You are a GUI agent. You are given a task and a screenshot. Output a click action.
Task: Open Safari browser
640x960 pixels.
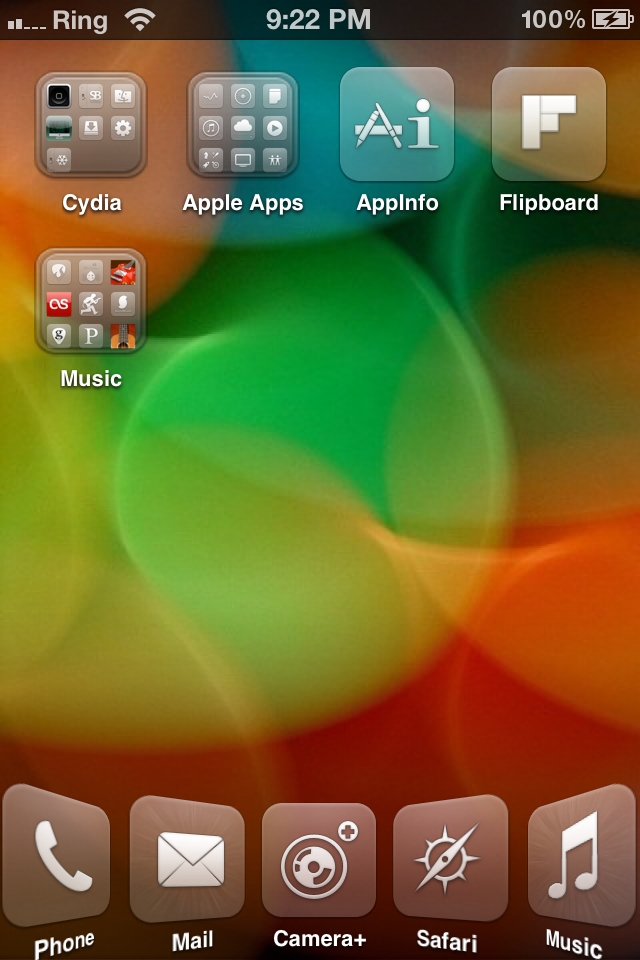coord(448,858)
